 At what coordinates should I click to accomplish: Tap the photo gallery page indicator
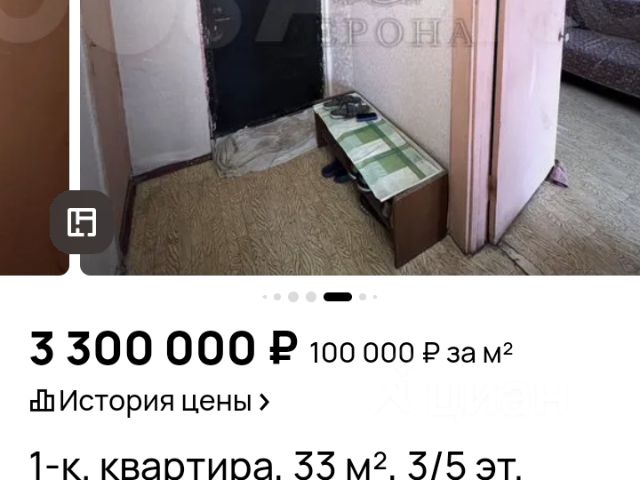320,297
